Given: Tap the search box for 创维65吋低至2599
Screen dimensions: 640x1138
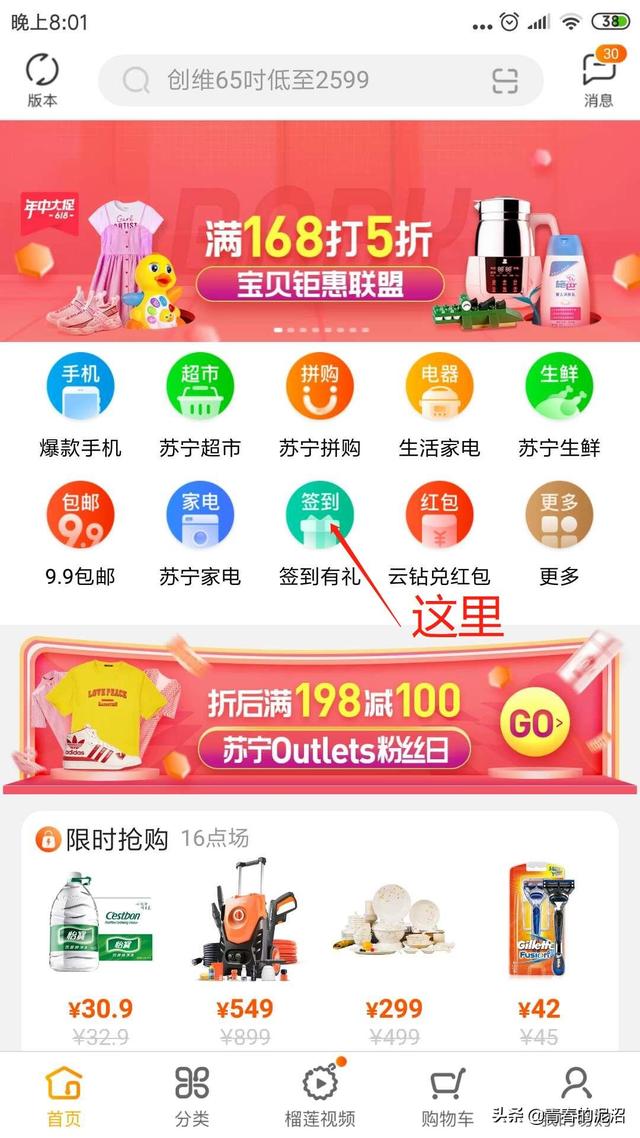Looking at the screenshot, I should click(x=300, y=80).
